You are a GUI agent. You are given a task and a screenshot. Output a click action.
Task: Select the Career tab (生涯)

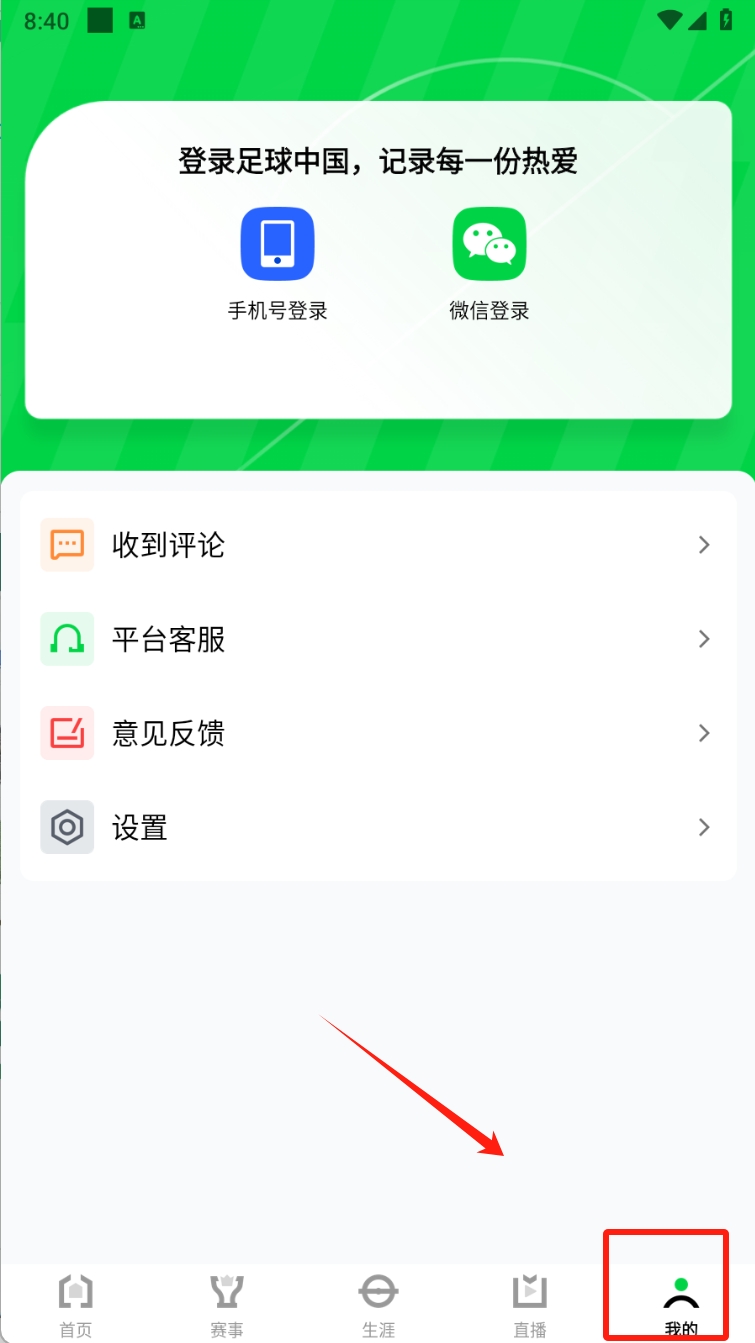tap(378, 1303)
